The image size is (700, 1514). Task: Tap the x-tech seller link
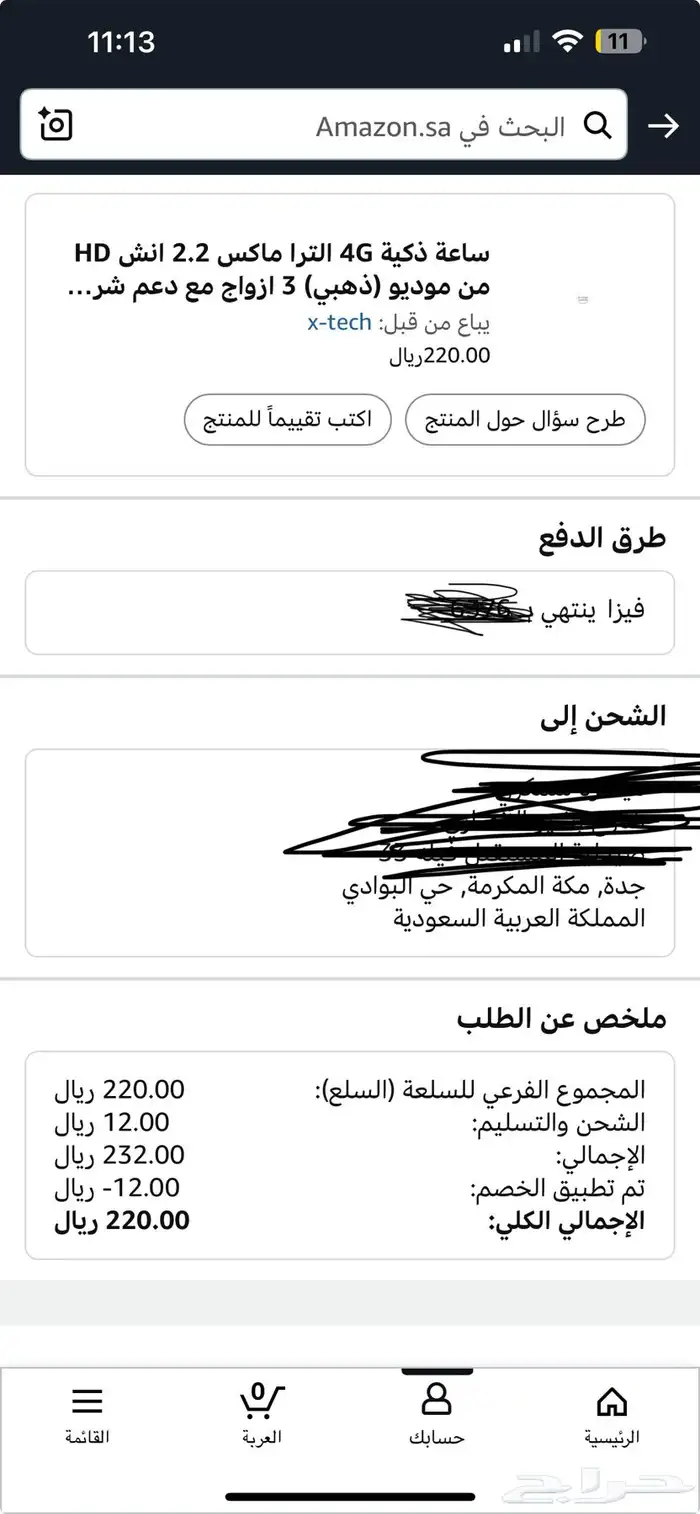pyautogui.click(x=339, y=323)
